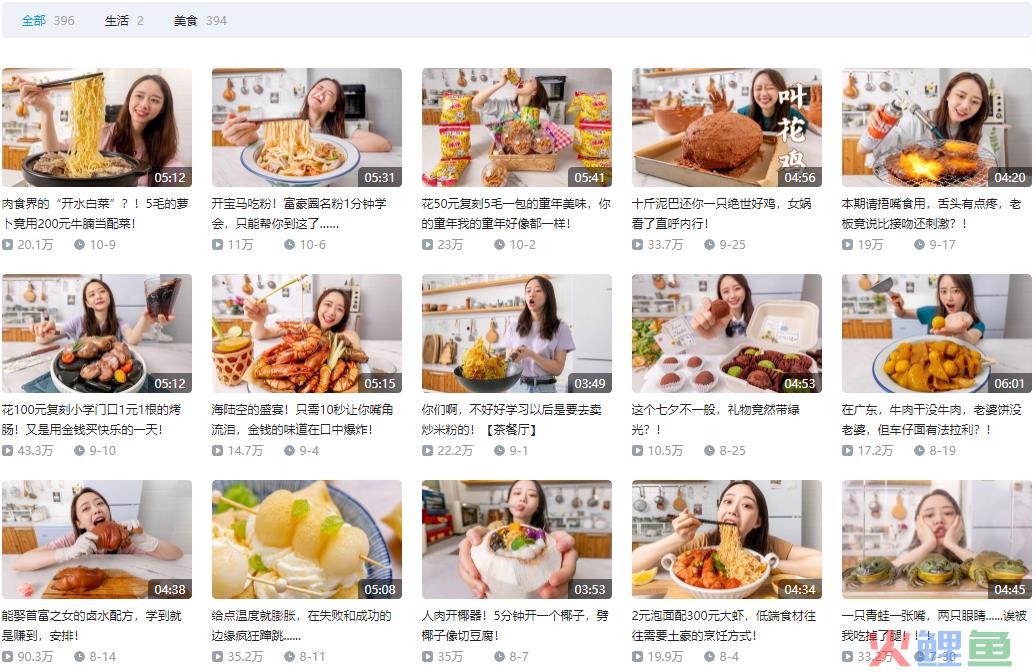Open the 海陆空的盛宴 seafood video

click(x=307, y=333)
